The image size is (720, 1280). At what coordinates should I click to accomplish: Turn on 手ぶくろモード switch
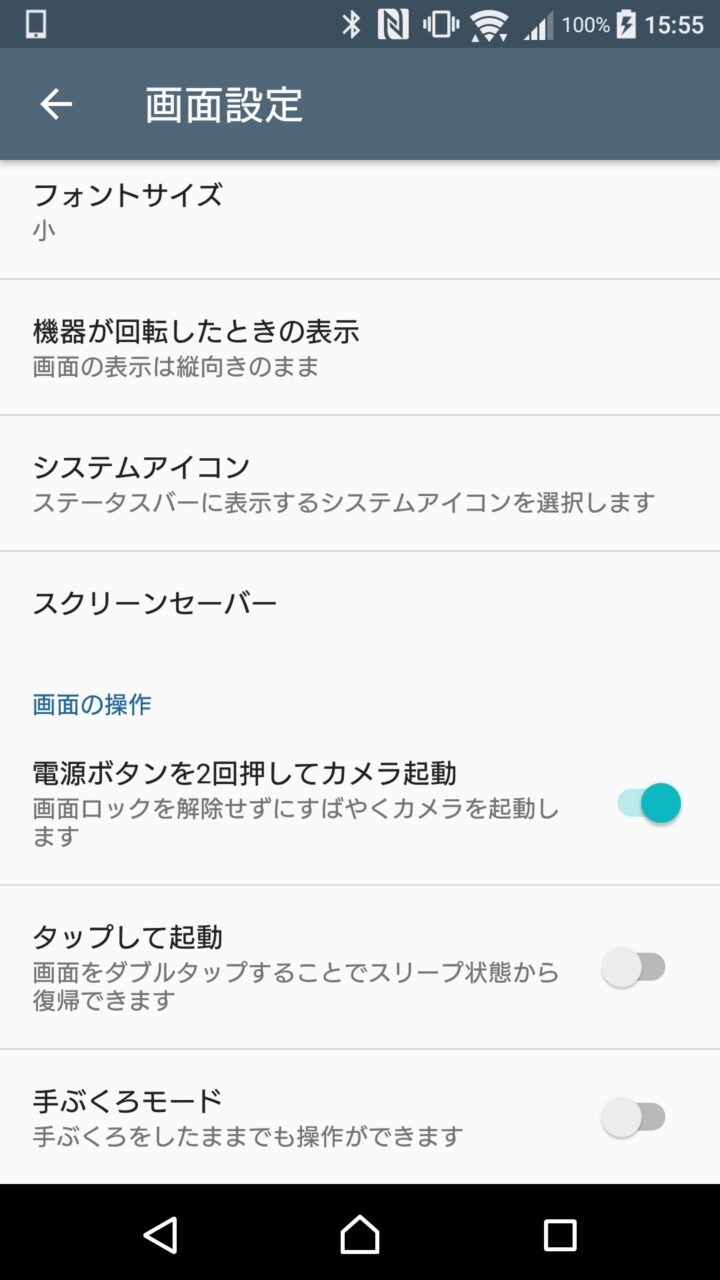coord(634,1117)
